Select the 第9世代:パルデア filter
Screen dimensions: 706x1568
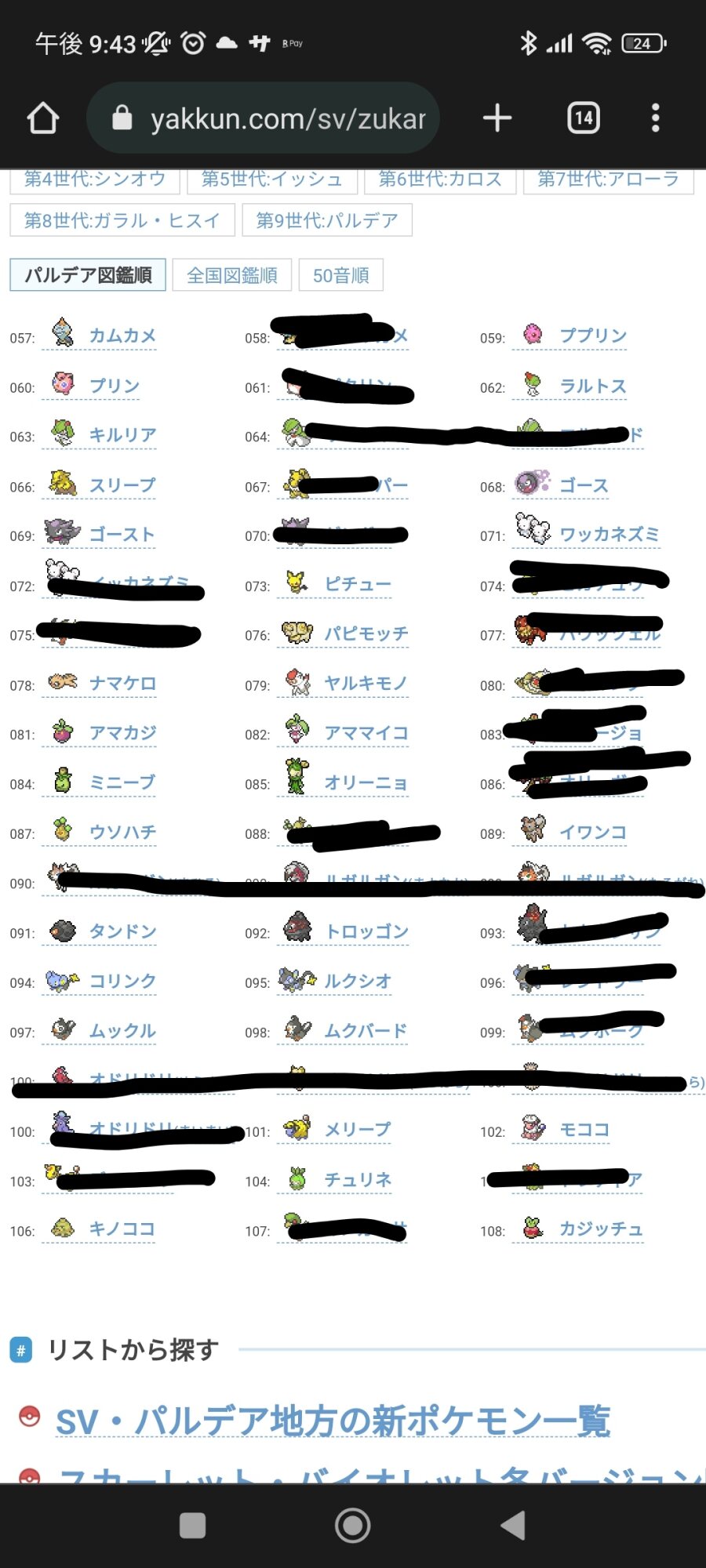tap(327, 220)
